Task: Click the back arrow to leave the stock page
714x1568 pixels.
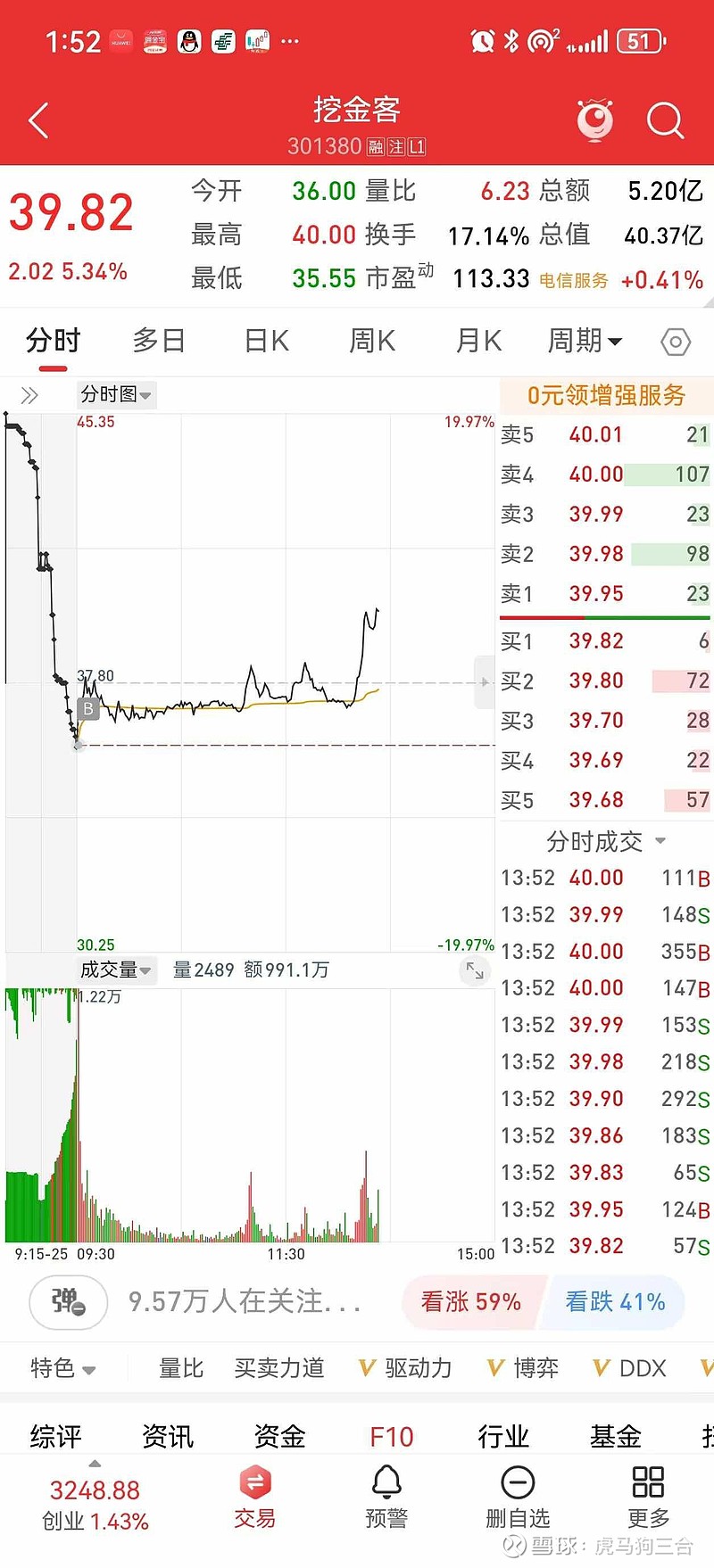Action: coord(37,120)
